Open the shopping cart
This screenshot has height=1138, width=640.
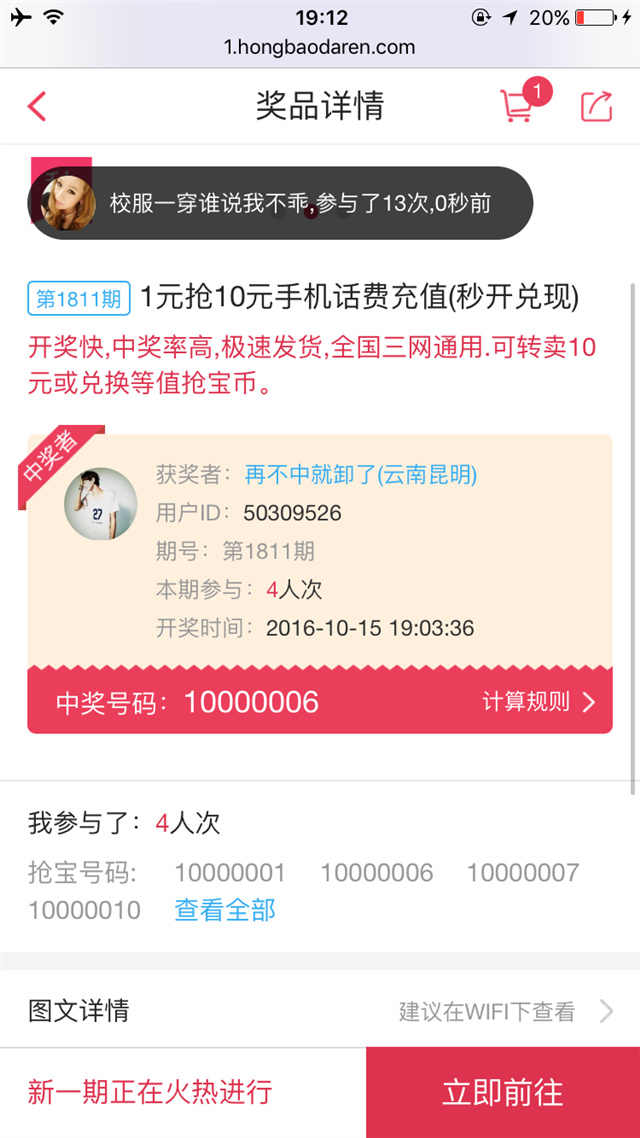point(517,106)
